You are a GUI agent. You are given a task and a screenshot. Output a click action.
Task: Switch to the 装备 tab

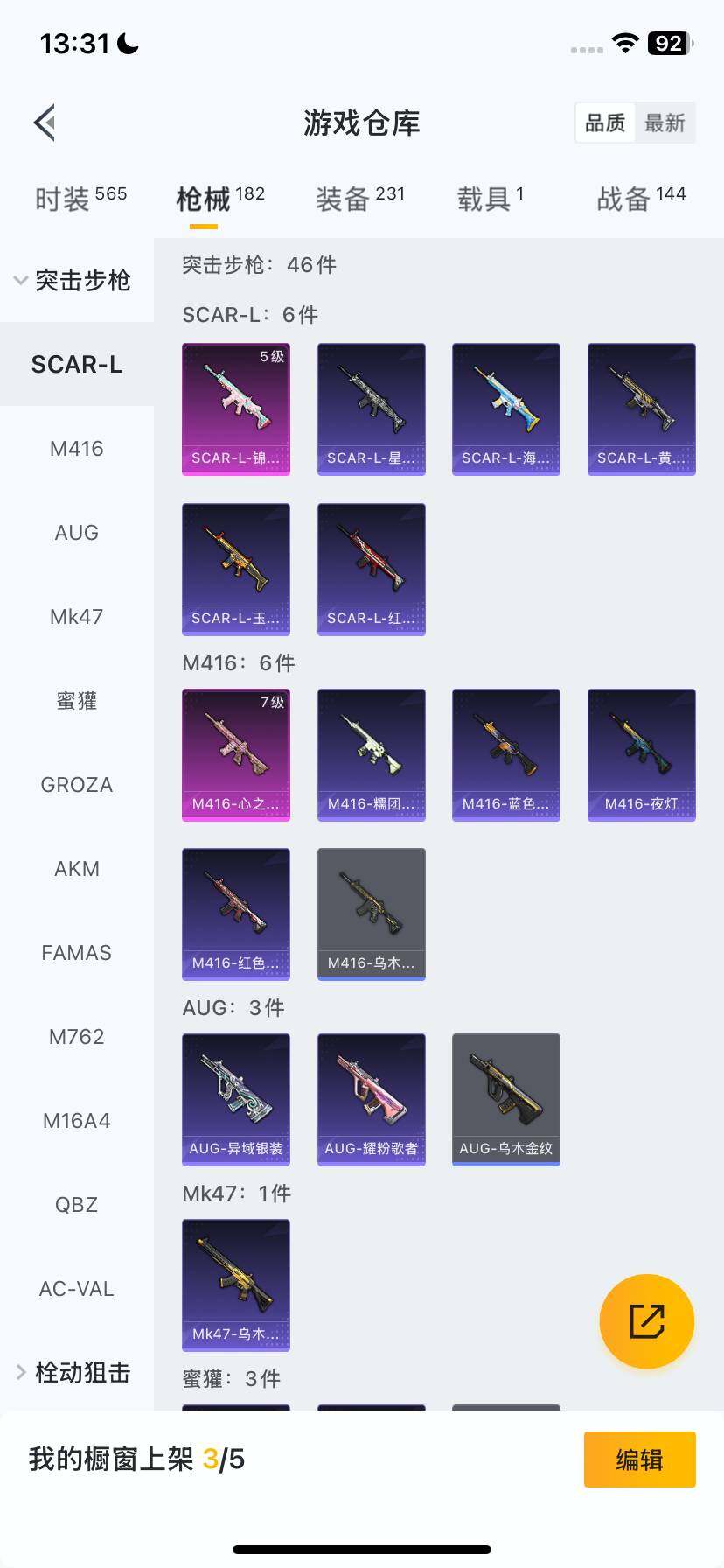point(359,199)
